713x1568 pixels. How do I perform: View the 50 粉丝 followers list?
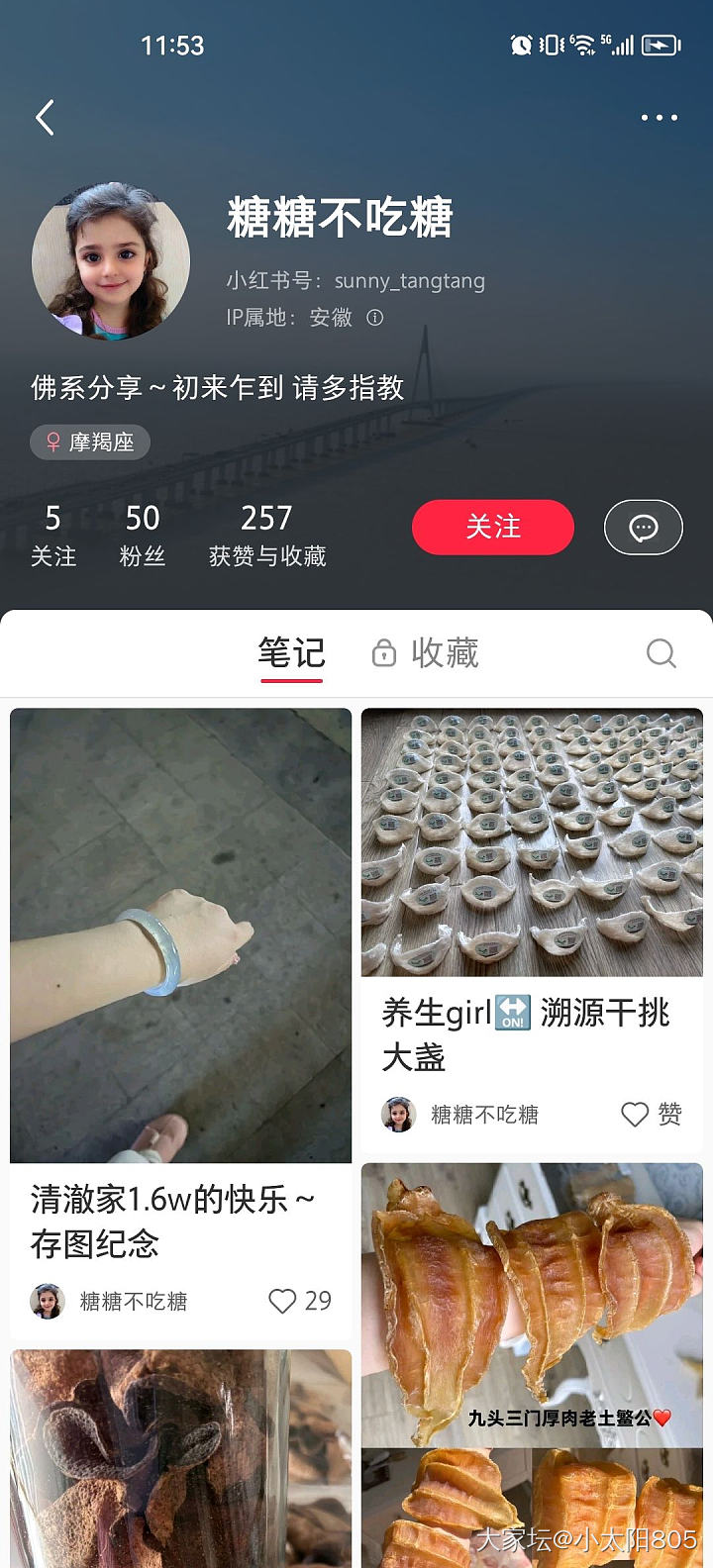(x=142, y=535)
